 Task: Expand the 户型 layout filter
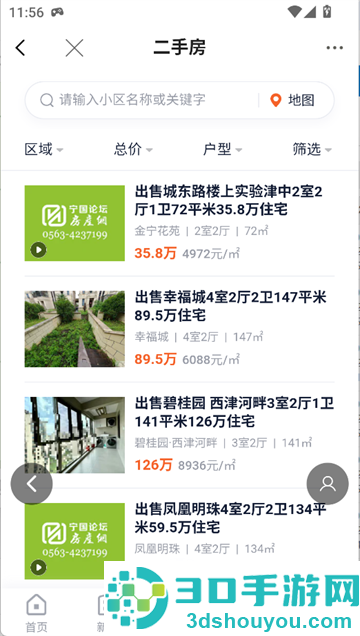[222, 149]
